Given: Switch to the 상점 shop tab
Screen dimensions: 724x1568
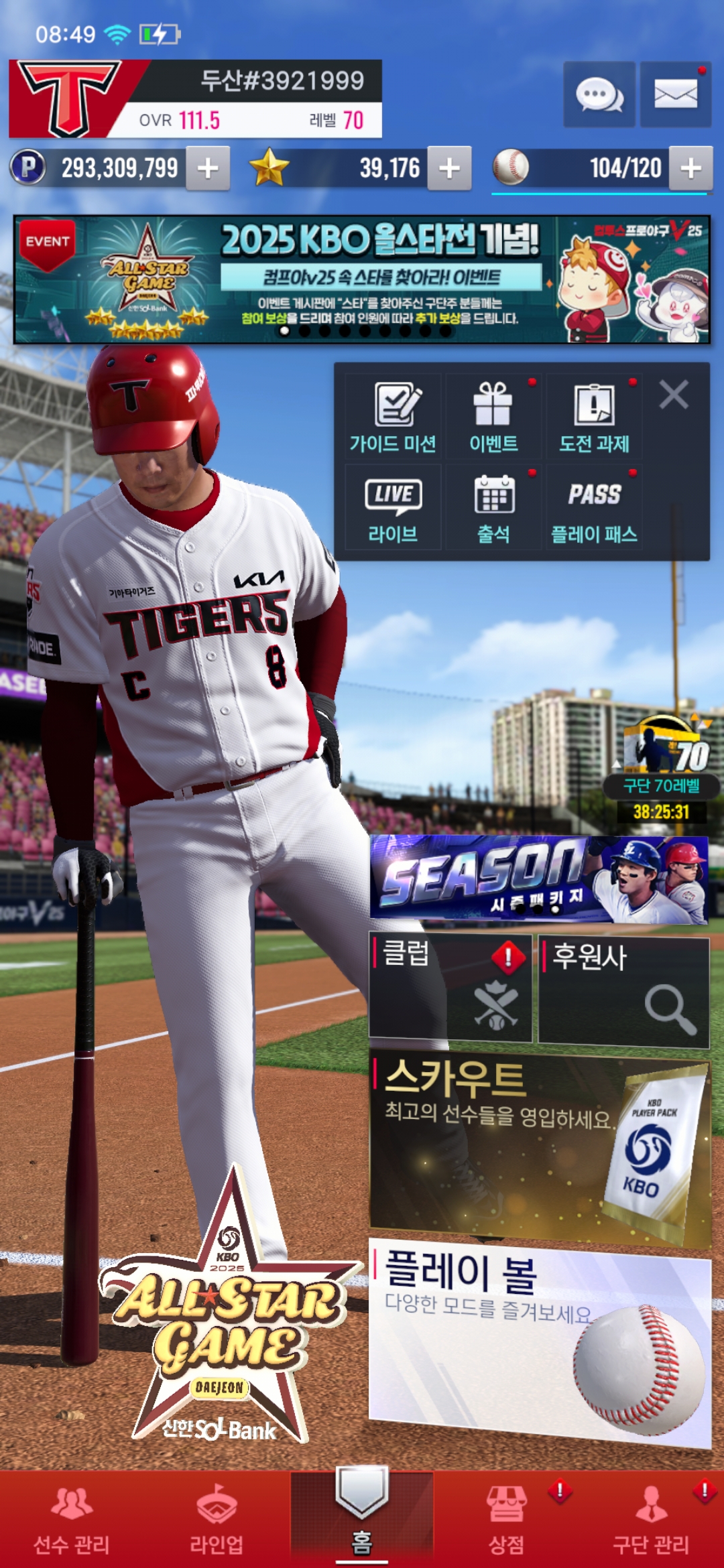Looking at the screenshot, I should [x=506, y=1521].
